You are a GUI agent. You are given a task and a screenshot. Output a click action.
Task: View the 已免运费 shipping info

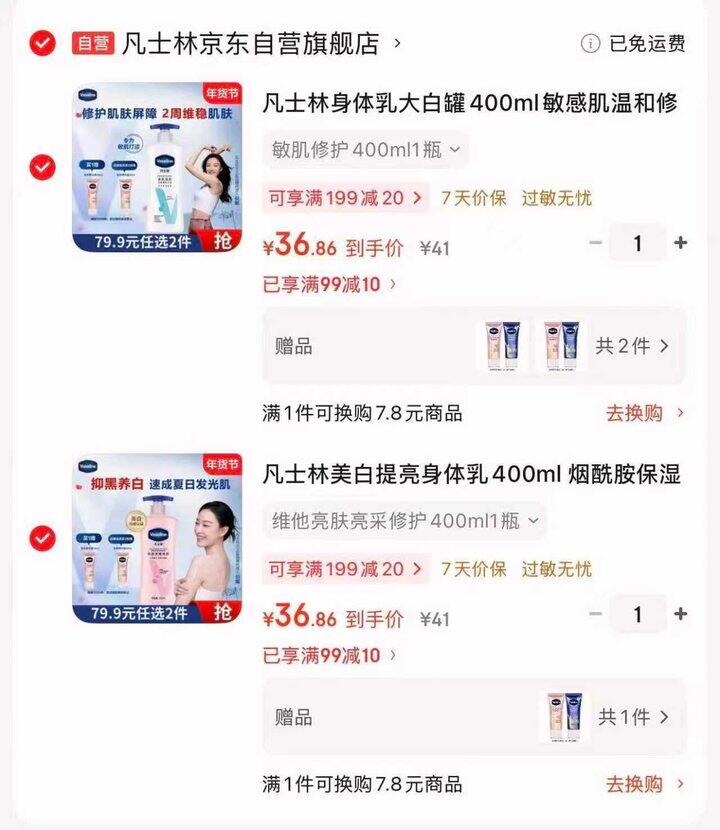634,44
